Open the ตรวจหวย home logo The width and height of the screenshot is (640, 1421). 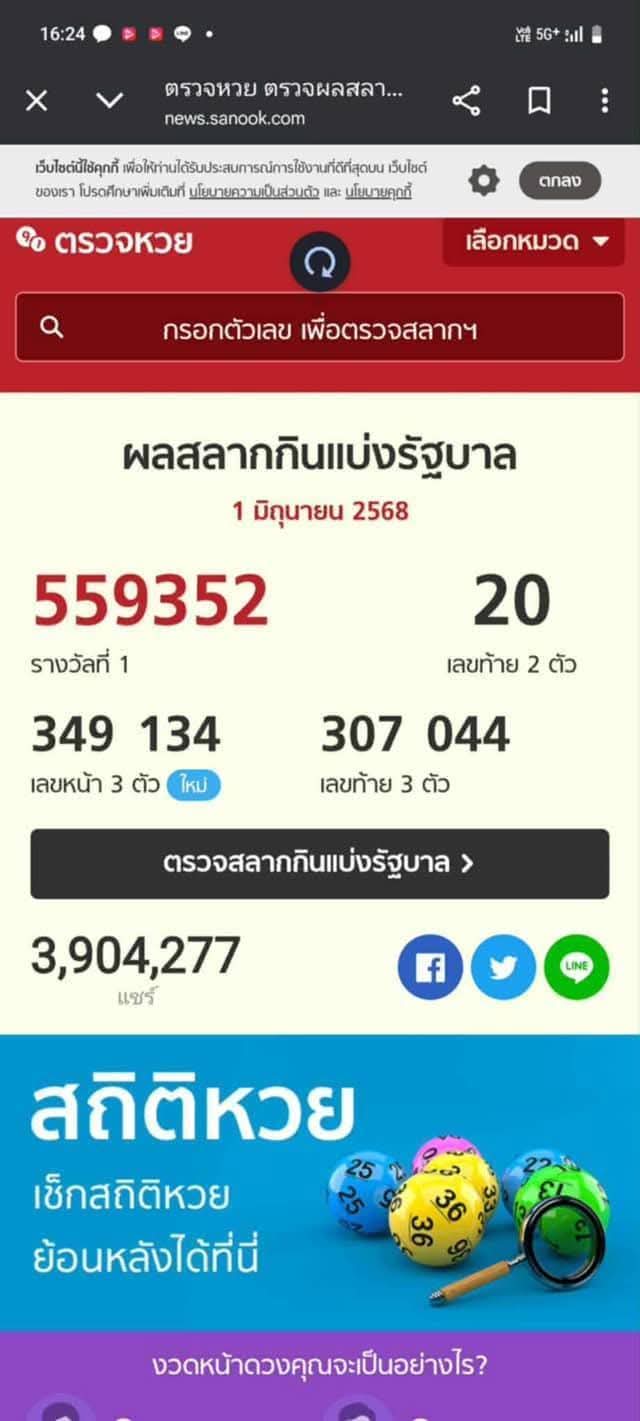106,241
